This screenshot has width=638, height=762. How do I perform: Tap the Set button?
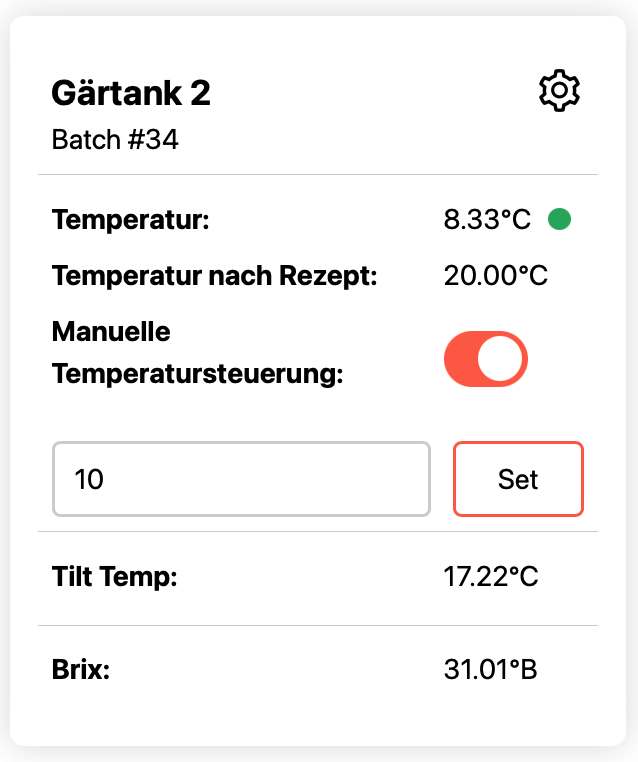click(518, 479)
